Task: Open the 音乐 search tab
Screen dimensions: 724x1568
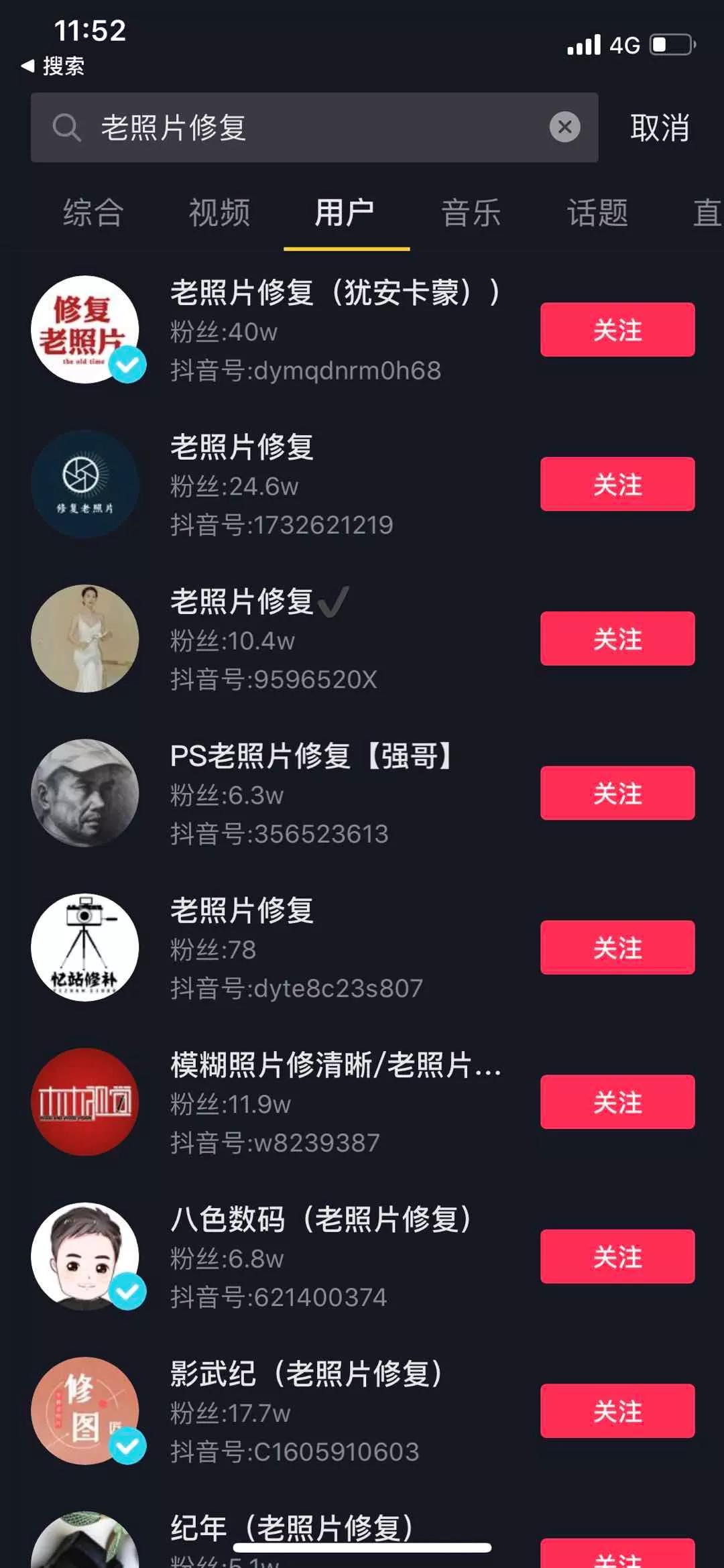Action: (470, 213)
